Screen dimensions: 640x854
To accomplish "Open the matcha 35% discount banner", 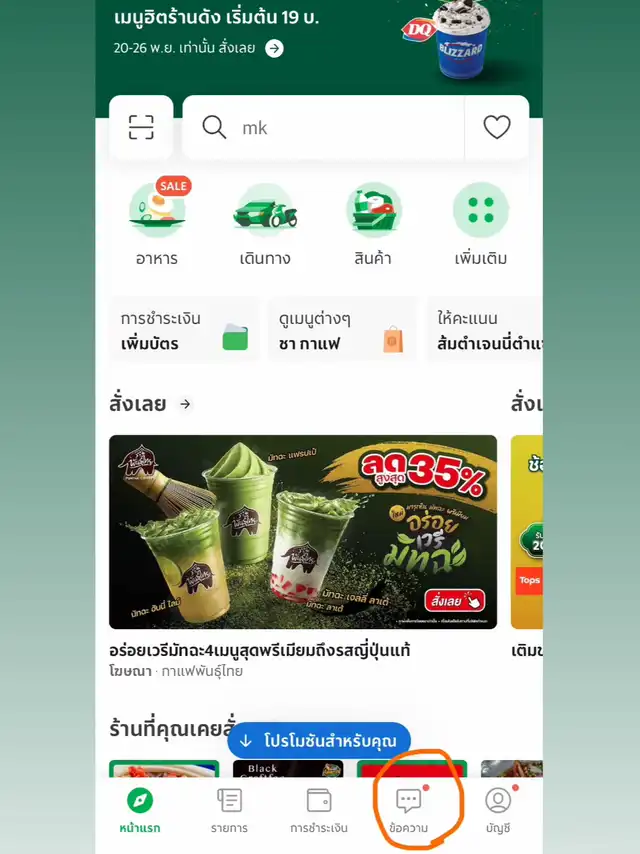I will pos(303,532).
